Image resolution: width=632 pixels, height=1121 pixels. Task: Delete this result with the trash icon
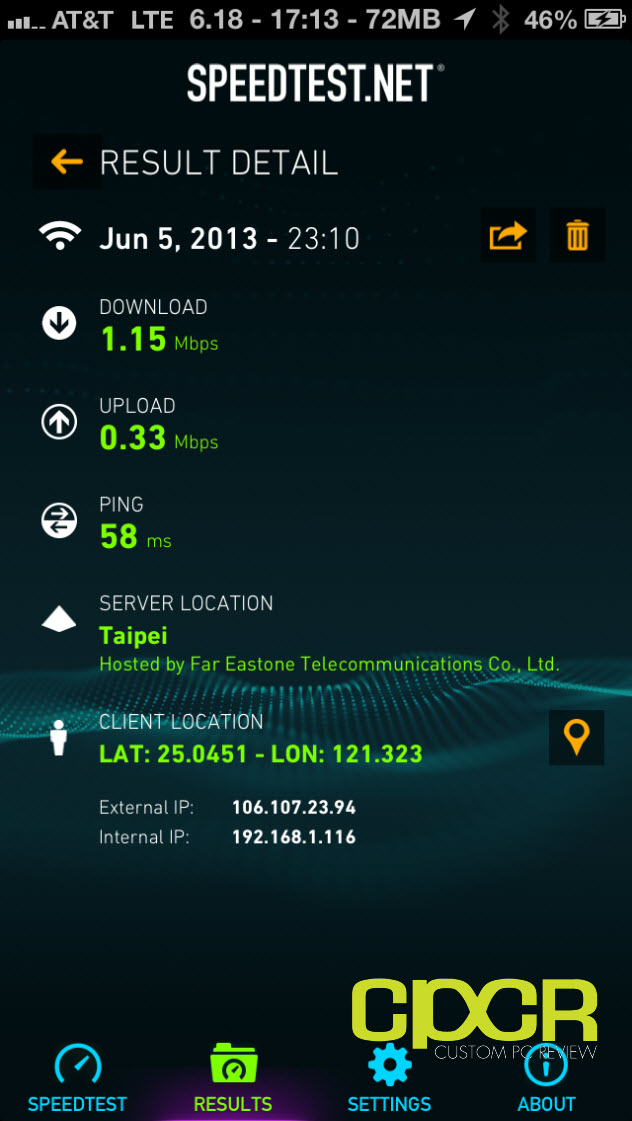(x=577, y=235)
